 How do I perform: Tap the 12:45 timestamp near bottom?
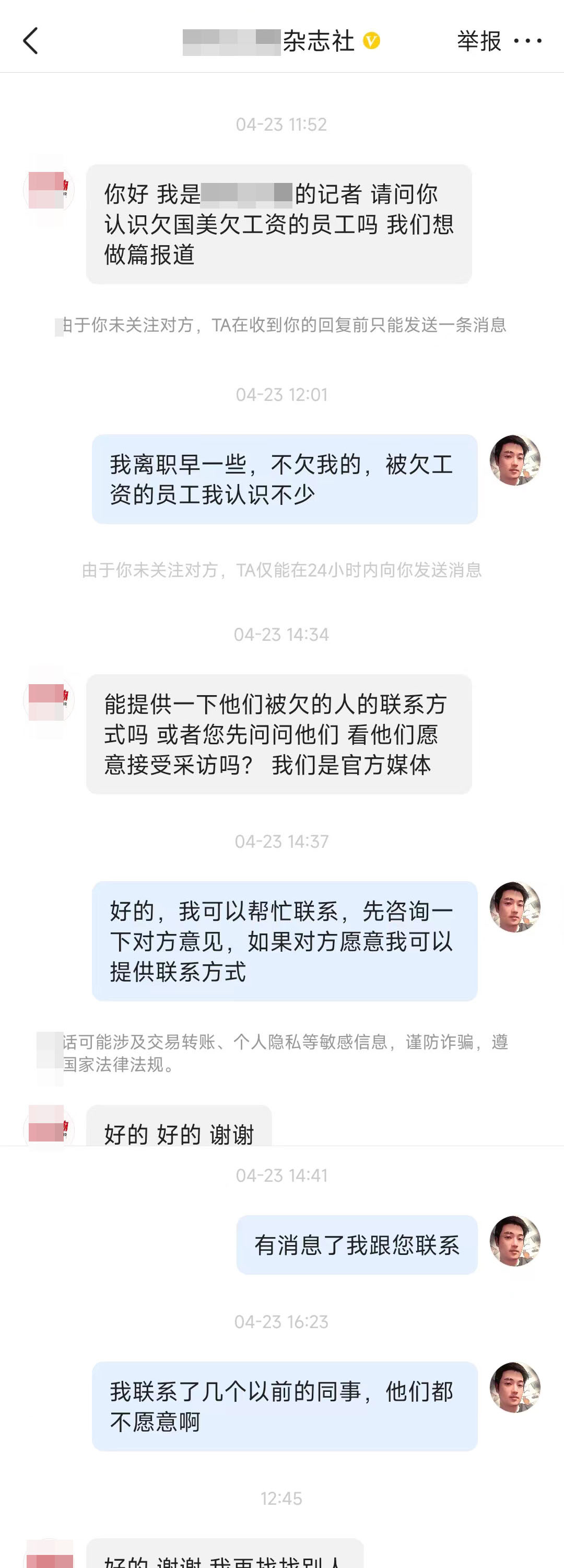point(281,1498)
